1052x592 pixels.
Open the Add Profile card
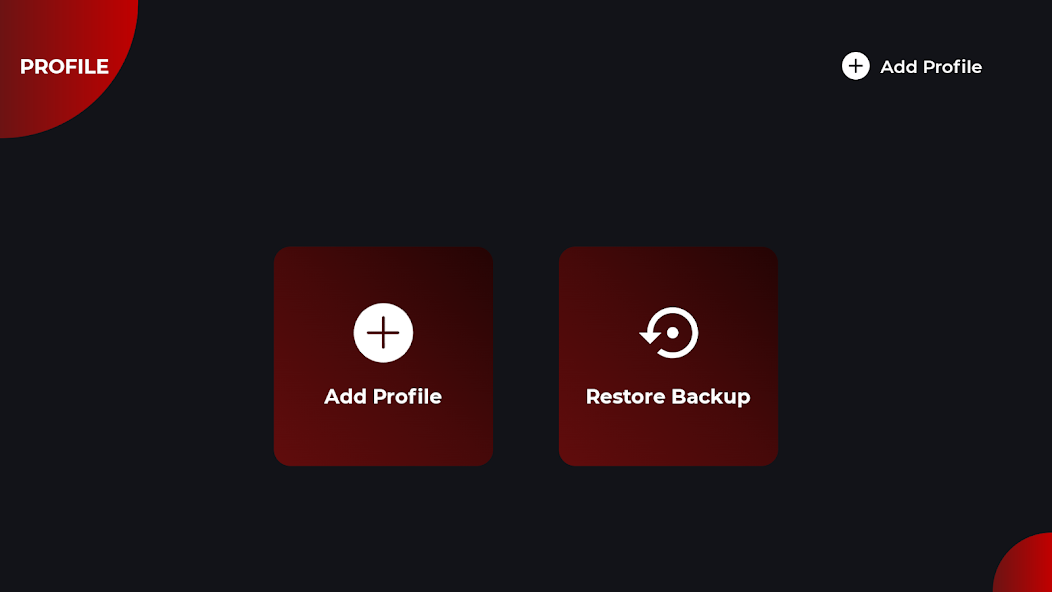coord(383,356)
